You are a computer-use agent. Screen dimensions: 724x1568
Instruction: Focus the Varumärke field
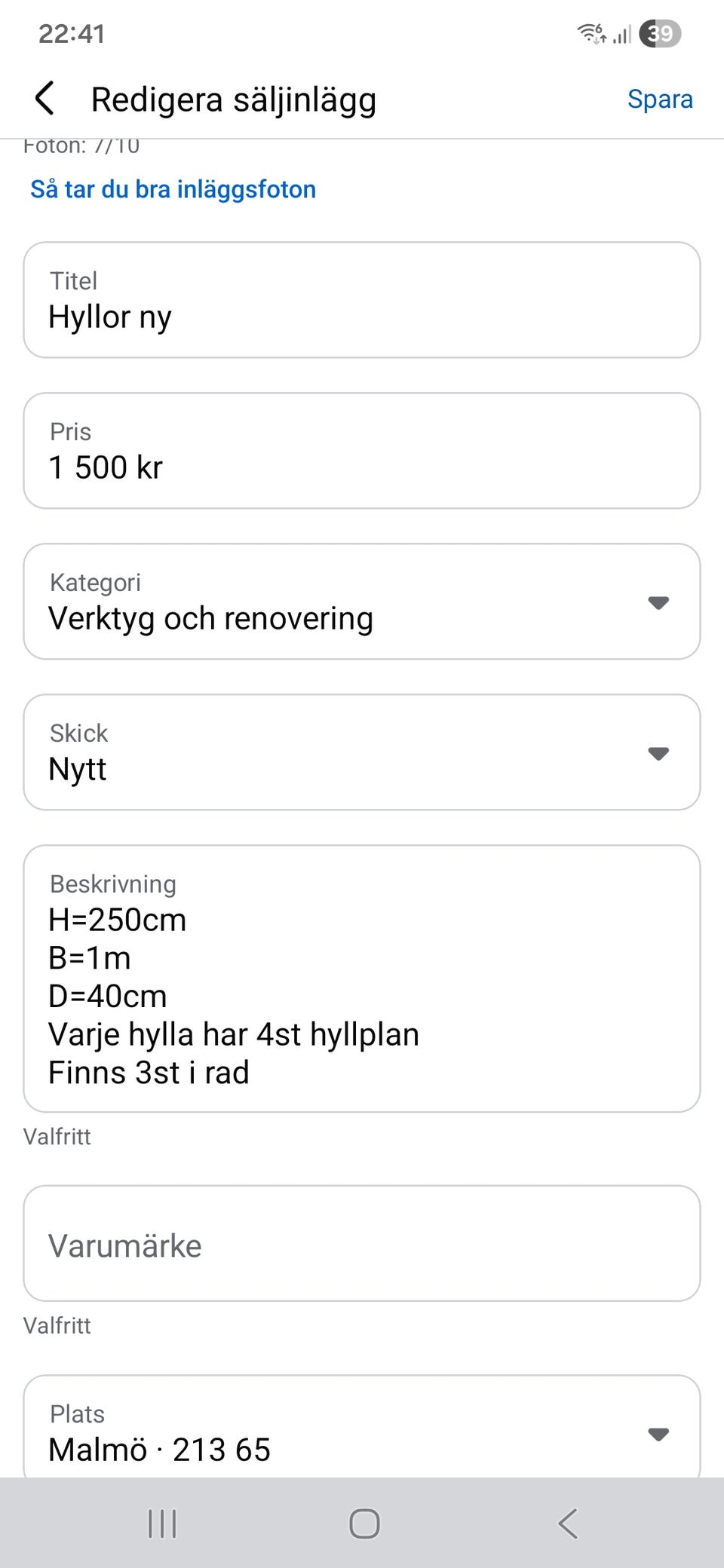pyautogui.click(x=362, y=1244)
